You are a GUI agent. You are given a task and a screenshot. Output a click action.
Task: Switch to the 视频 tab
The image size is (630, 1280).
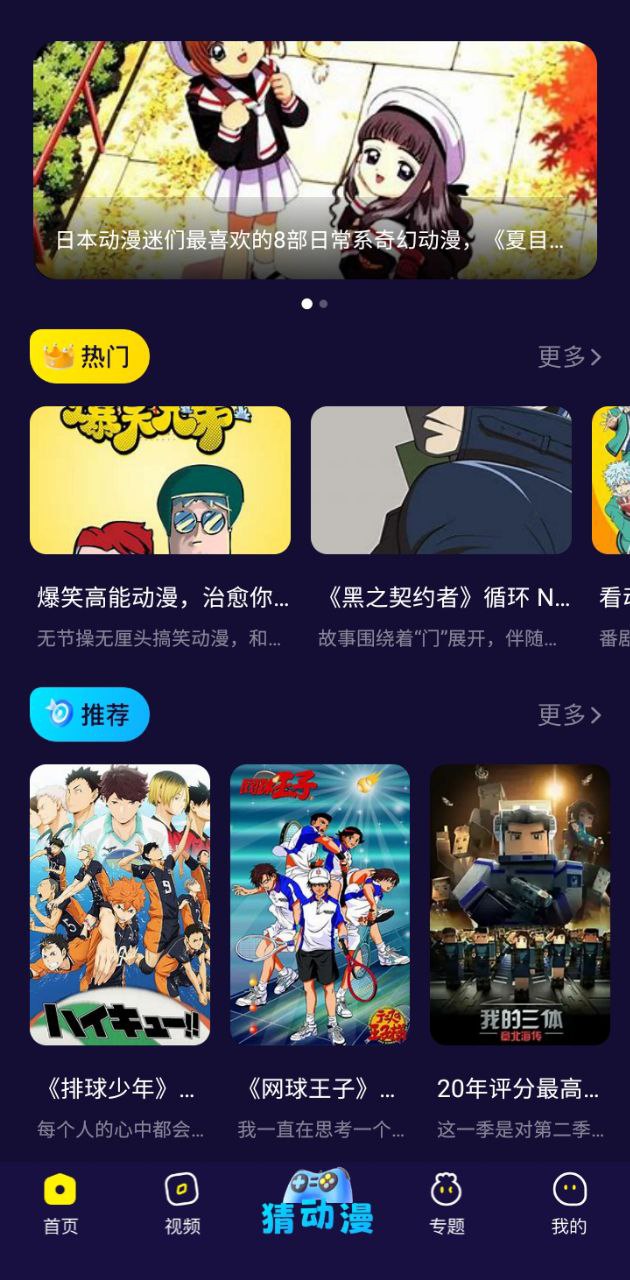182,1204
